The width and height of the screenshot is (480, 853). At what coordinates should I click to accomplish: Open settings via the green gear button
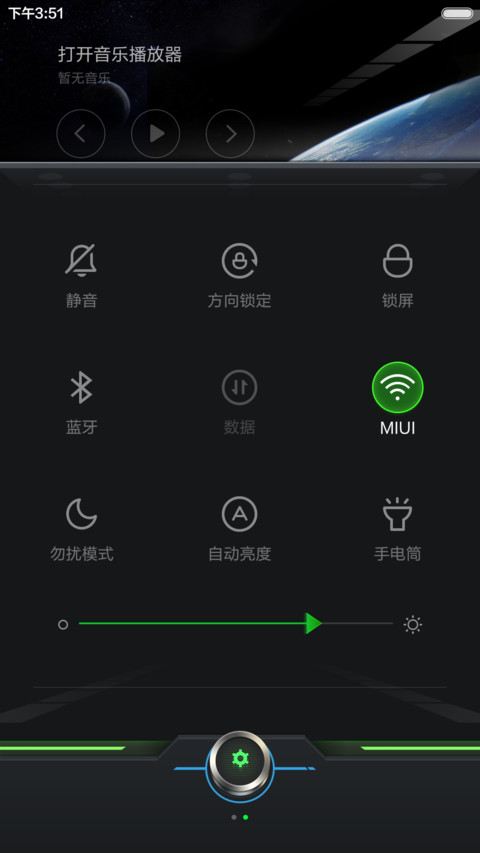click(239, 758)
